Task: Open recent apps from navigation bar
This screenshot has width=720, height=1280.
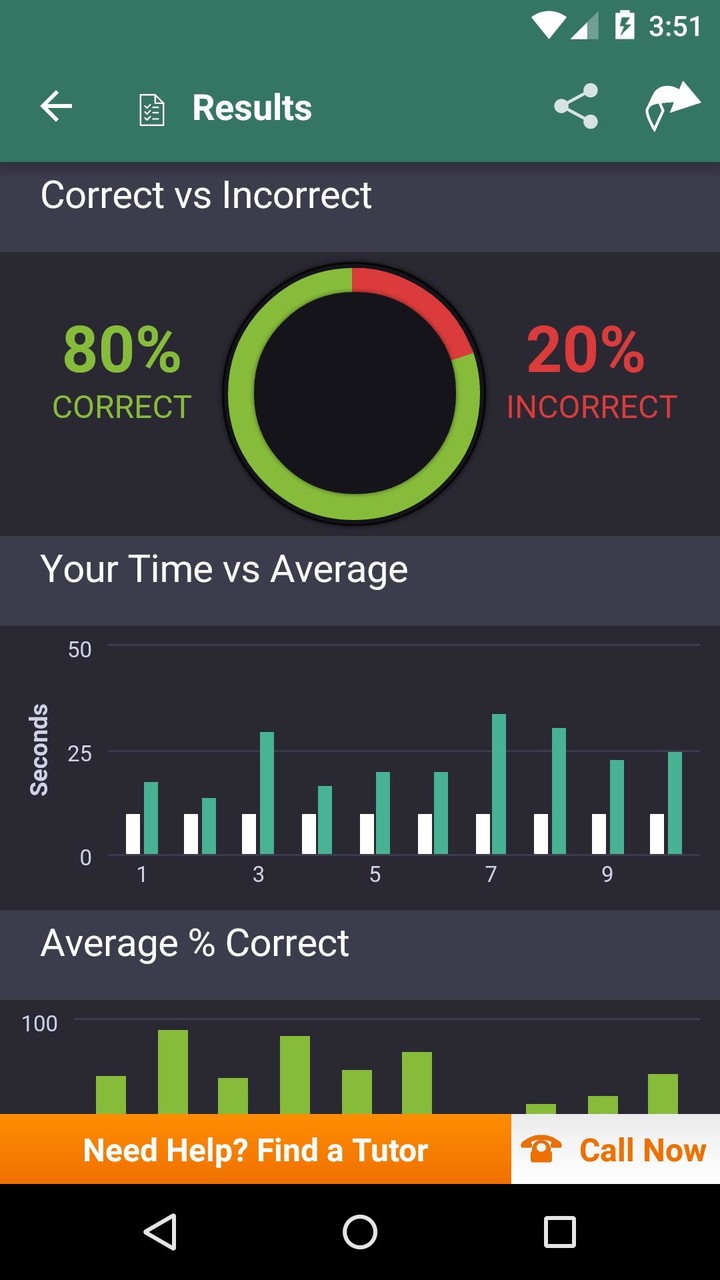Action: pos(560,1232)
